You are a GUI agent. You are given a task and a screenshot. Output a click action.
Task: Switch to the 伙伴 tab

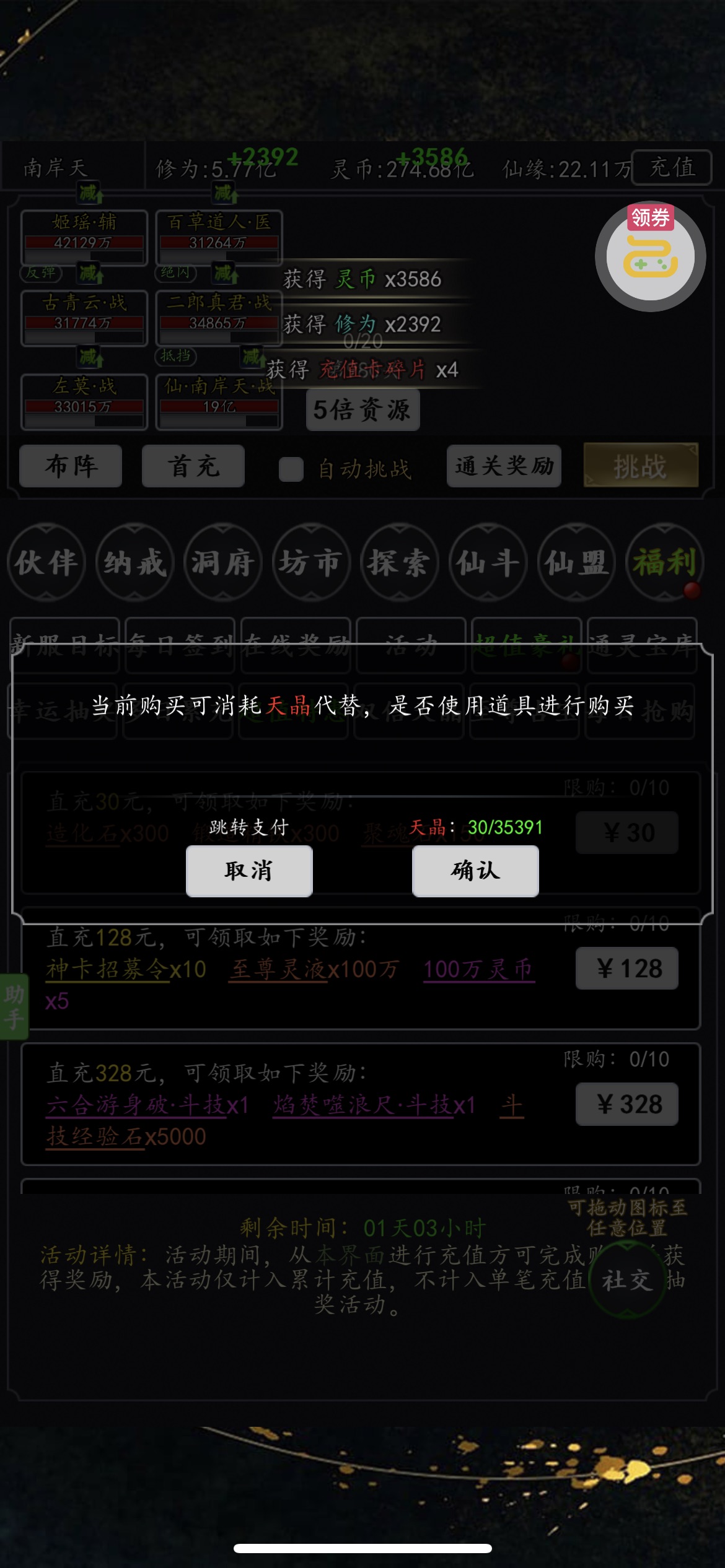pos(46,562)
